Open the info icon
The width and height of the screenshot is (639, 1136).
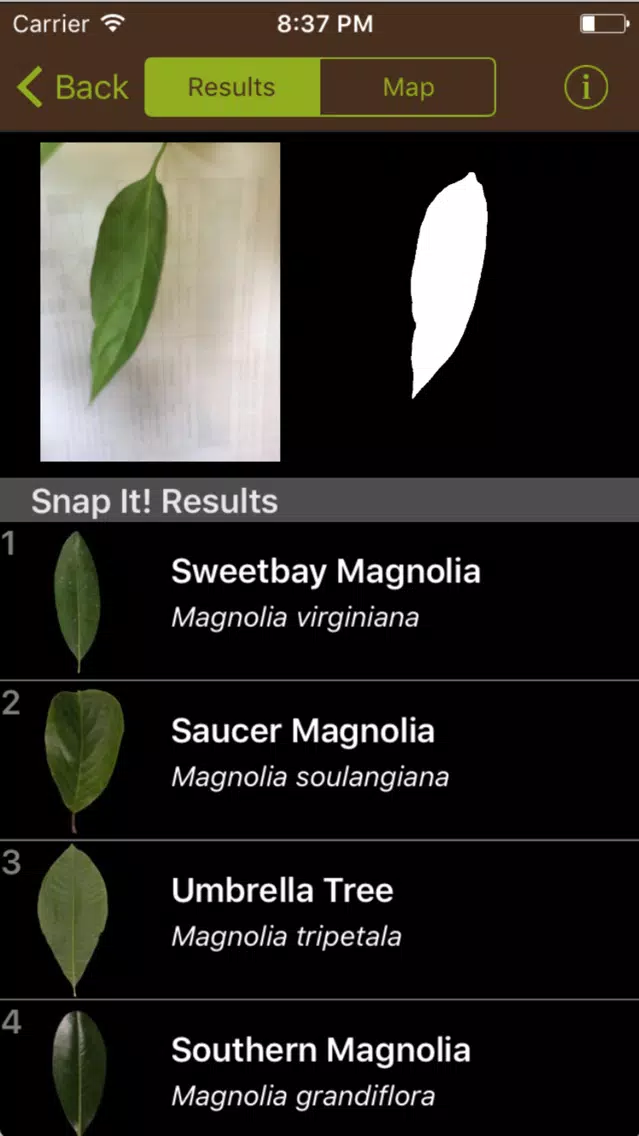click(585, 88)
